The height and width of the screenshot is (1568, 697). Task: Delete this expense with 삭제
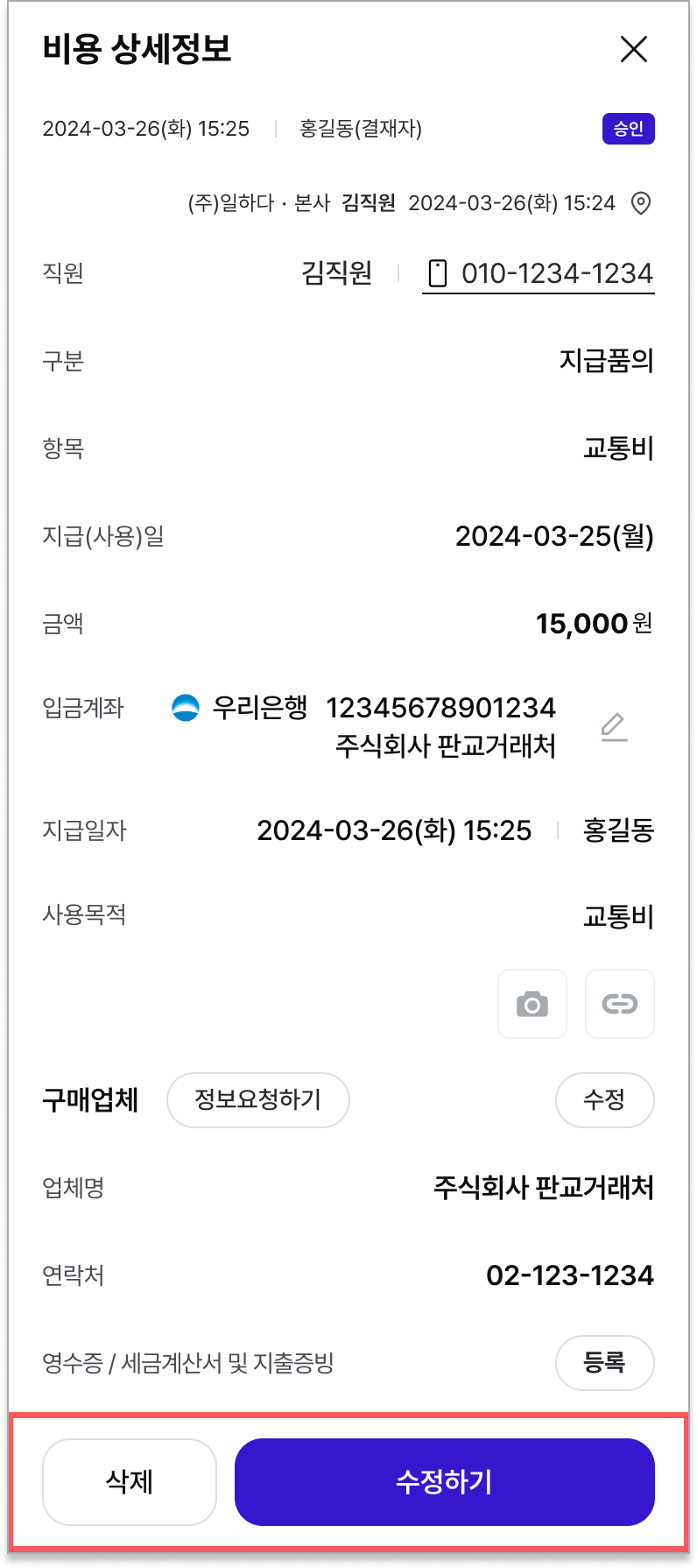pos(130,1482)
